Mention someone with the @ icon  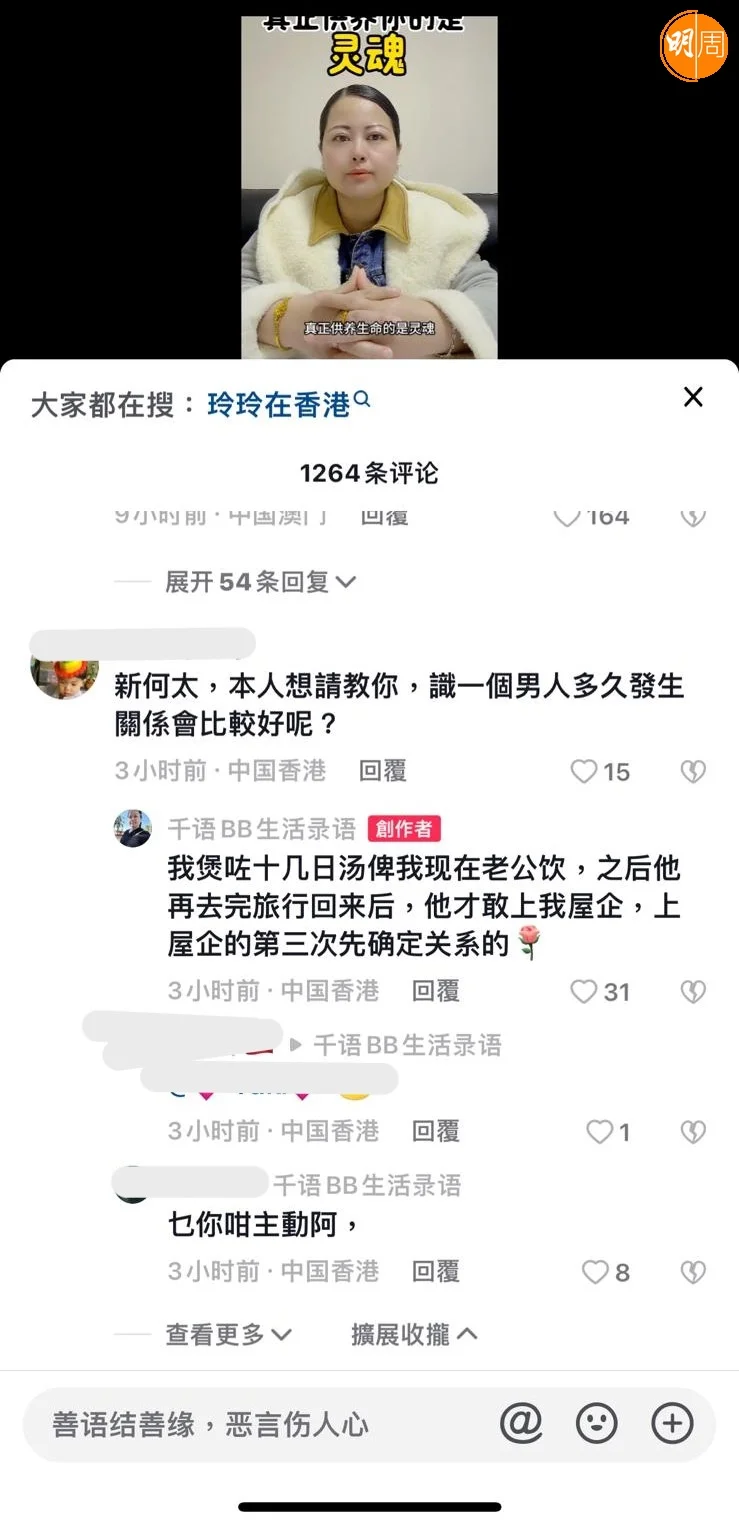pyautogui.click(x=521, y=1423)
